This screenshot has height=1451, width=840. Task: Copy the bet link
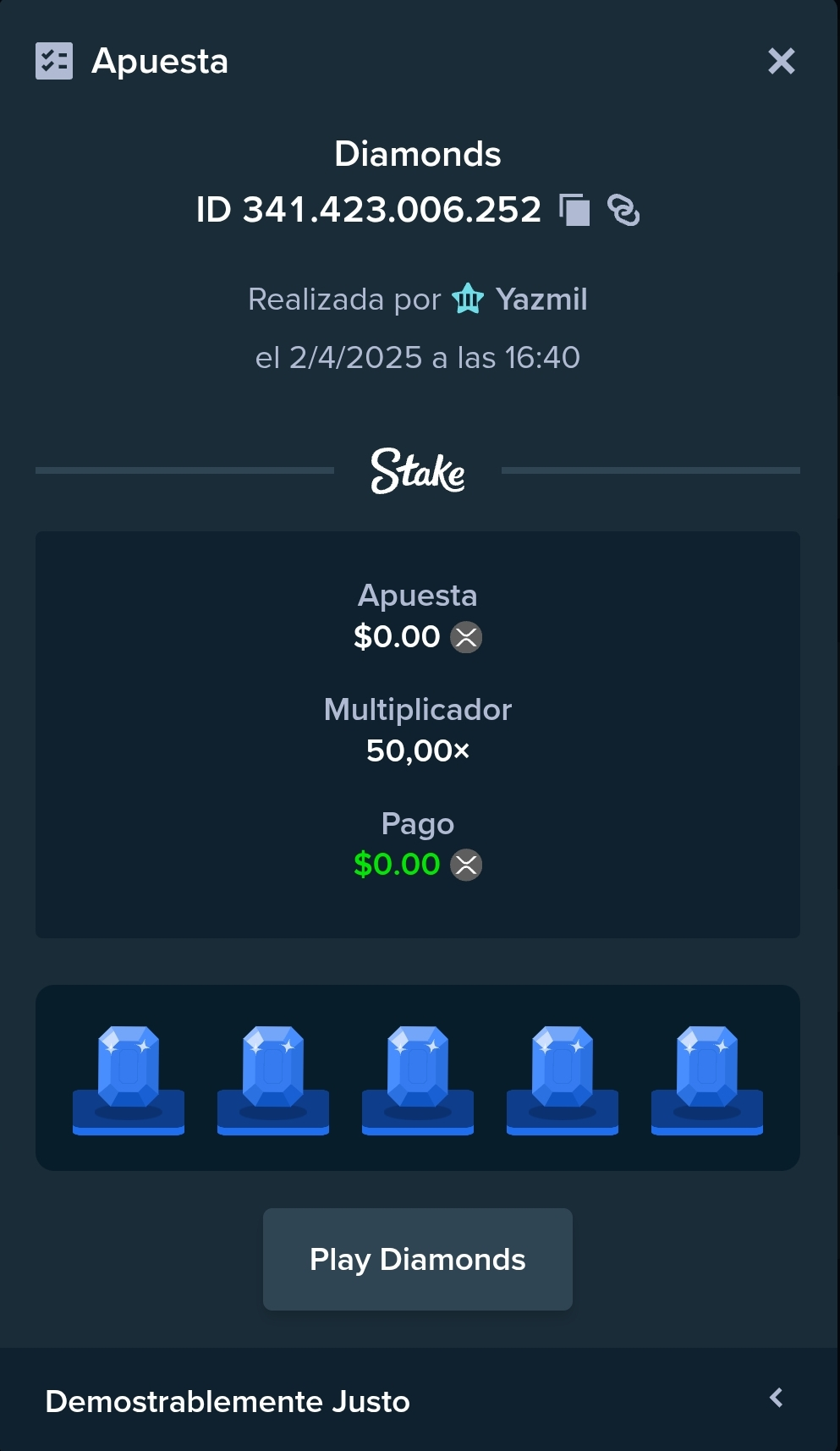pos(623,210)
